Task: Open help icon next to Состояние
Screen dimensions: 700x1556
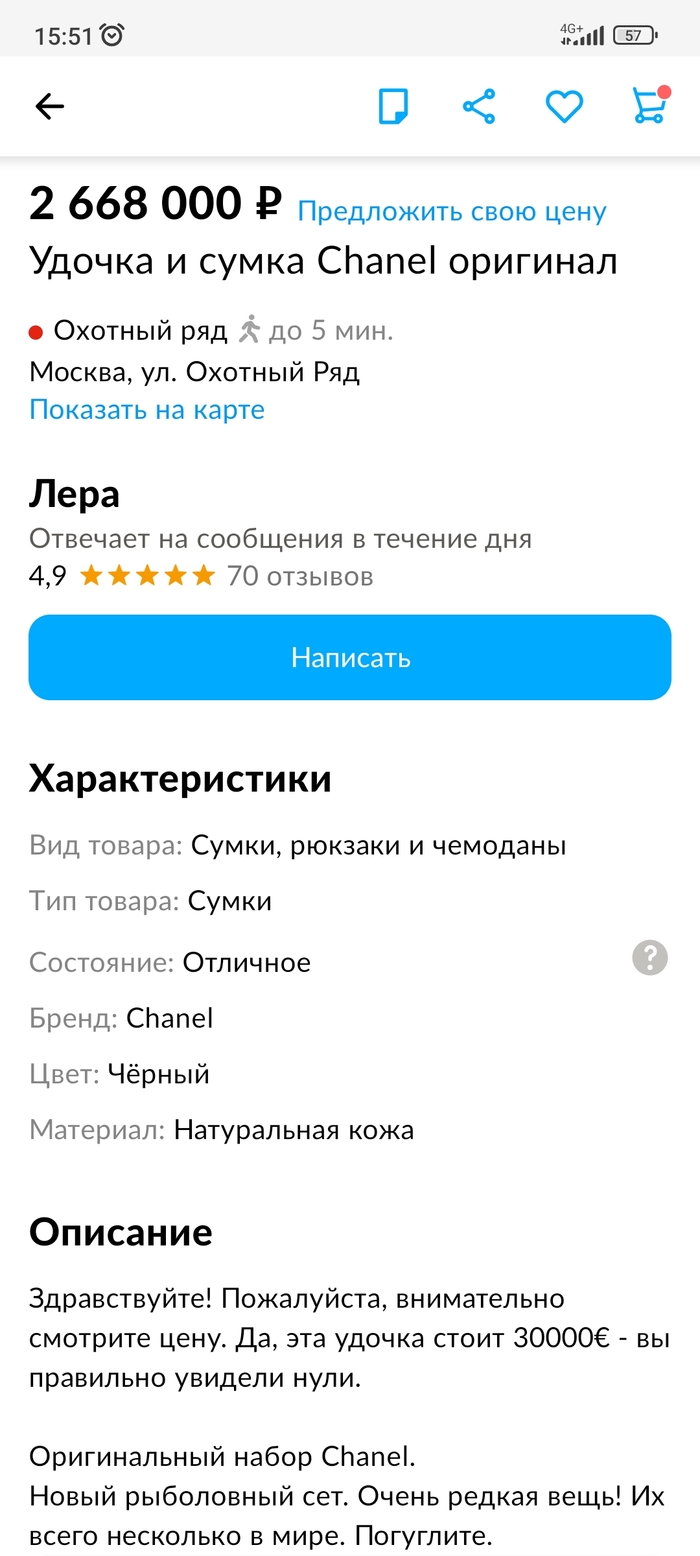Action: click(649, 958)
